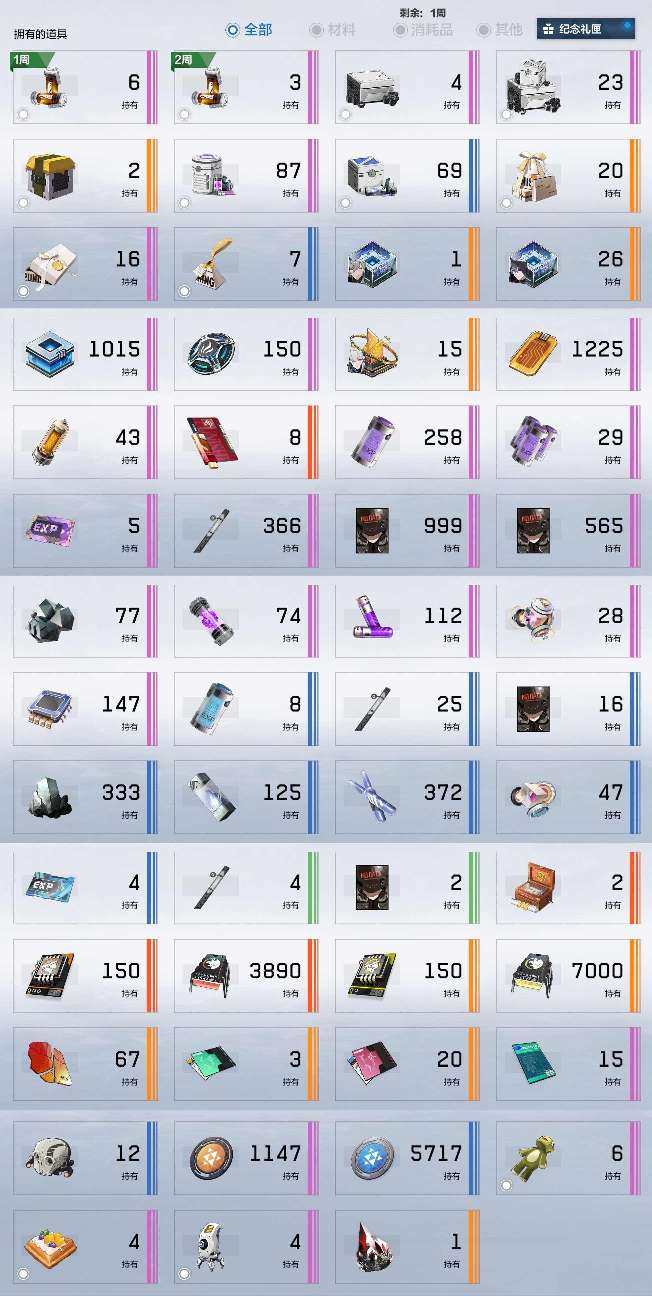Switch to the 材料 filter
The image size is (652, 1296).
click(x=332, y=30)
